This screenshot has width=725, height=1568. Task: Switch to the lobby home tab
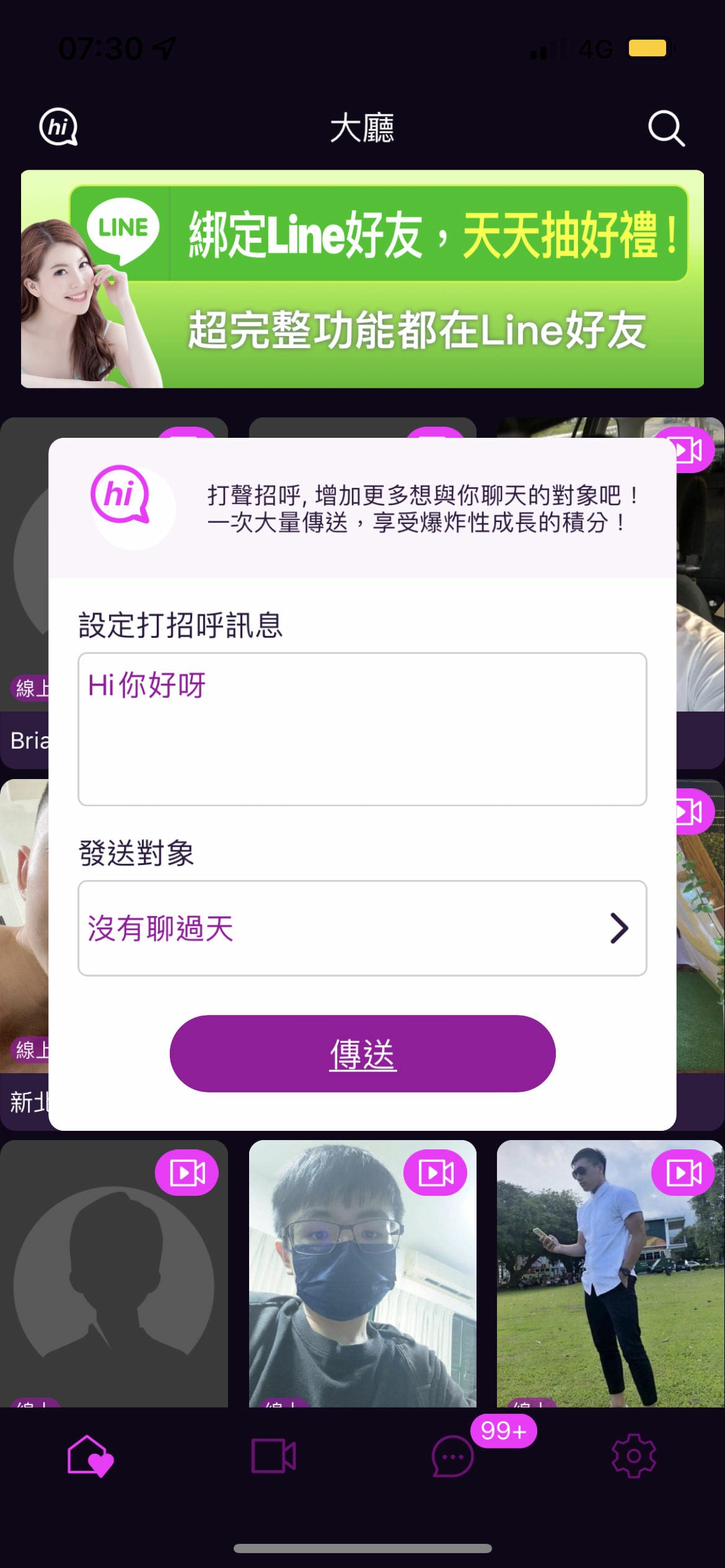[x=90, y=1457]
